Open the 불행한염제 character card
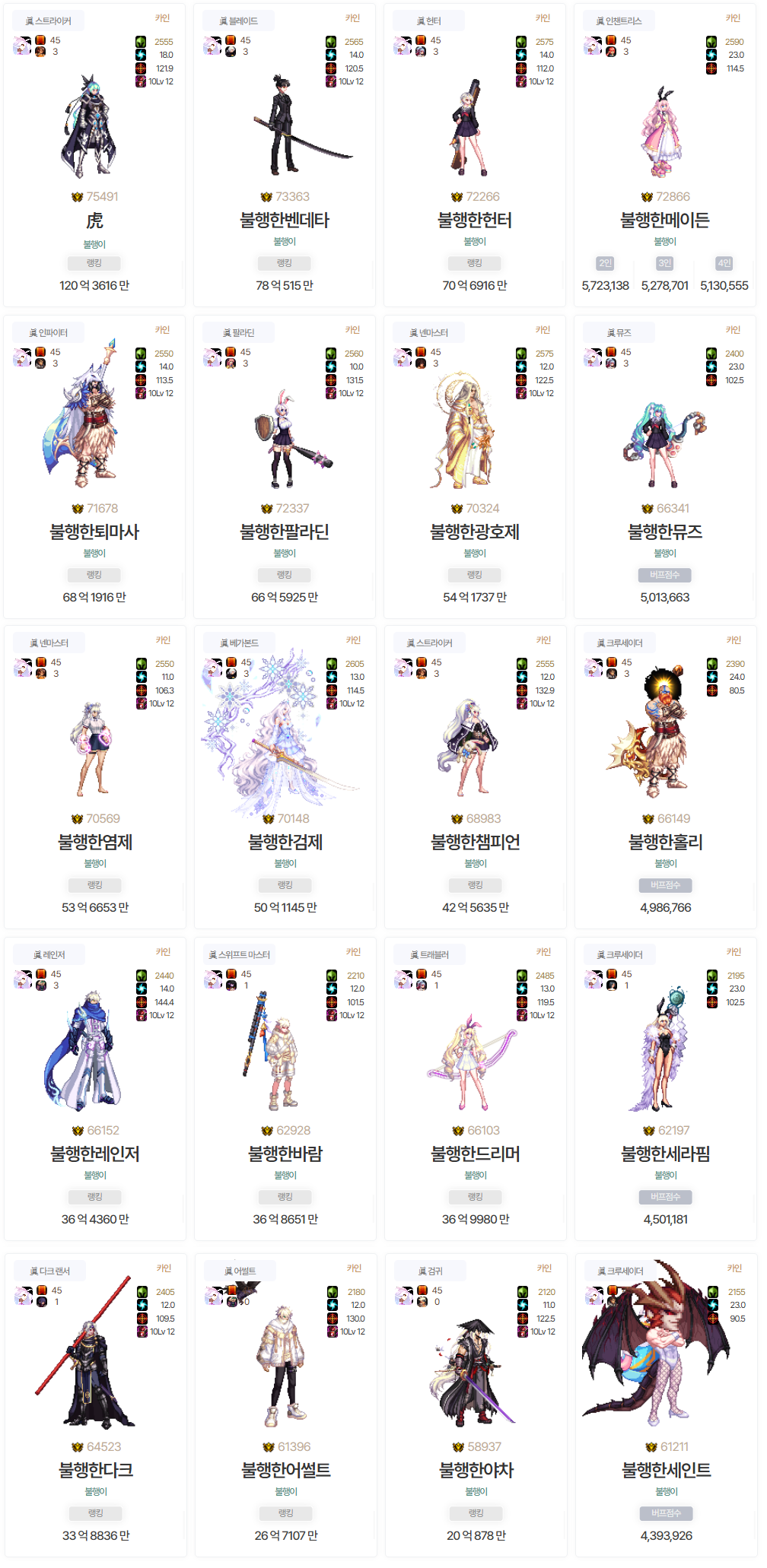Screen dimensions: 767x1568 95,843
